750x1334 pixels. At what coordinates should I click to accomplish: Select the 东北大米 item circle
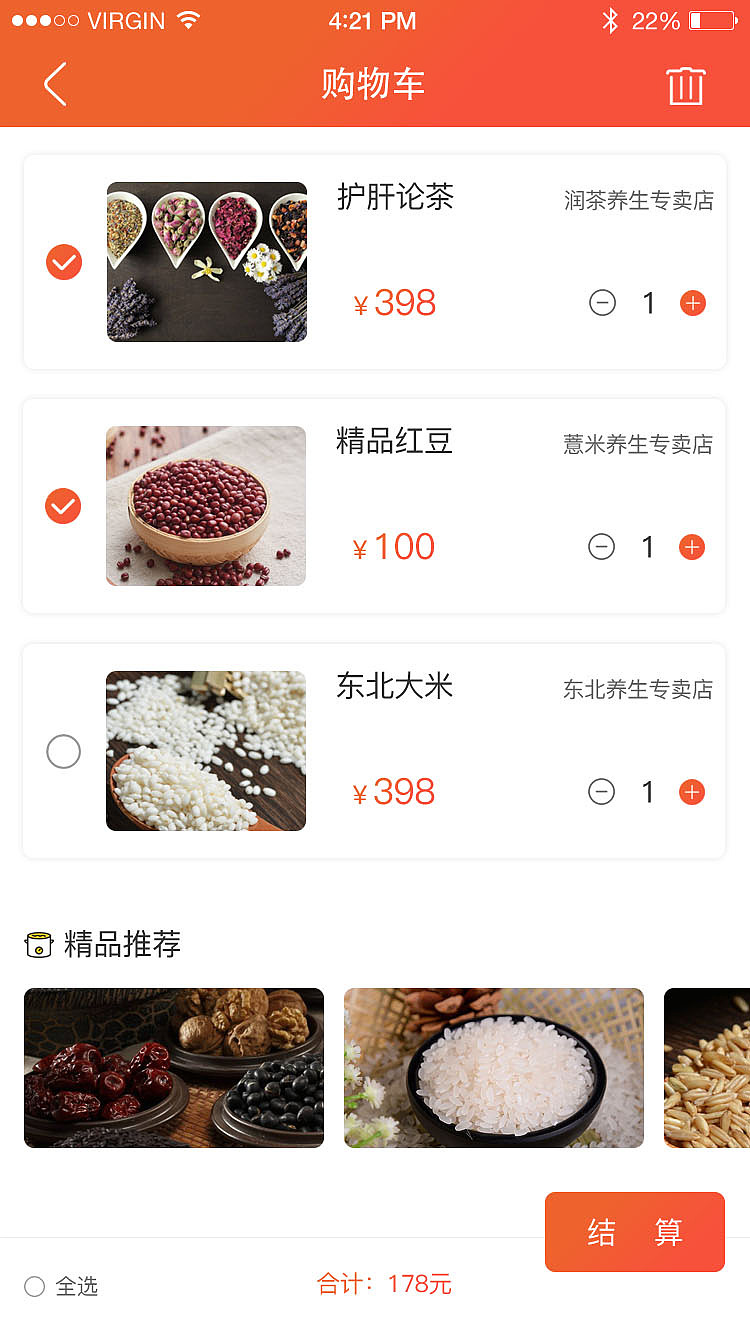pos(63,751)
